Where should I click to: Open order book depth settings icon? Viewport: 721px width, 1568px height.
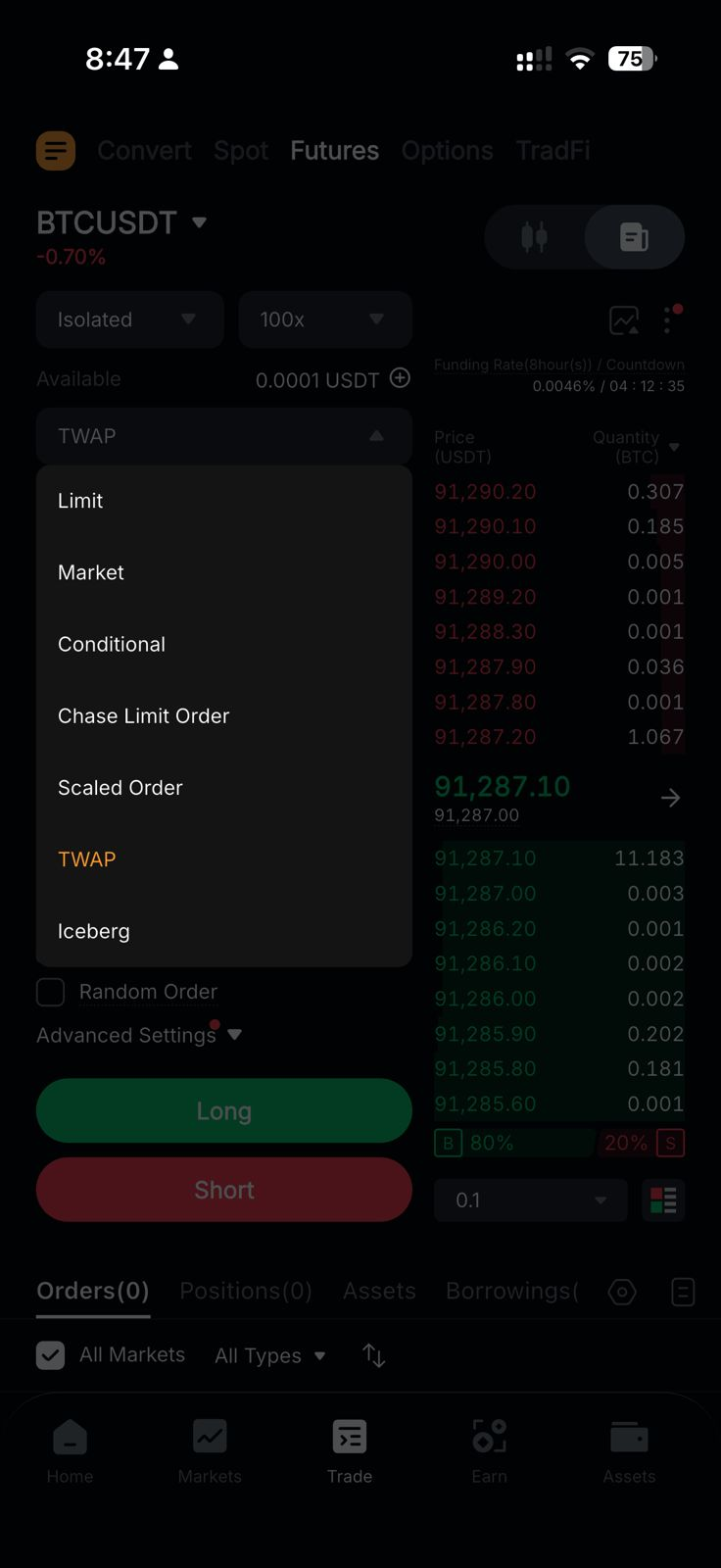[663, 1200]
